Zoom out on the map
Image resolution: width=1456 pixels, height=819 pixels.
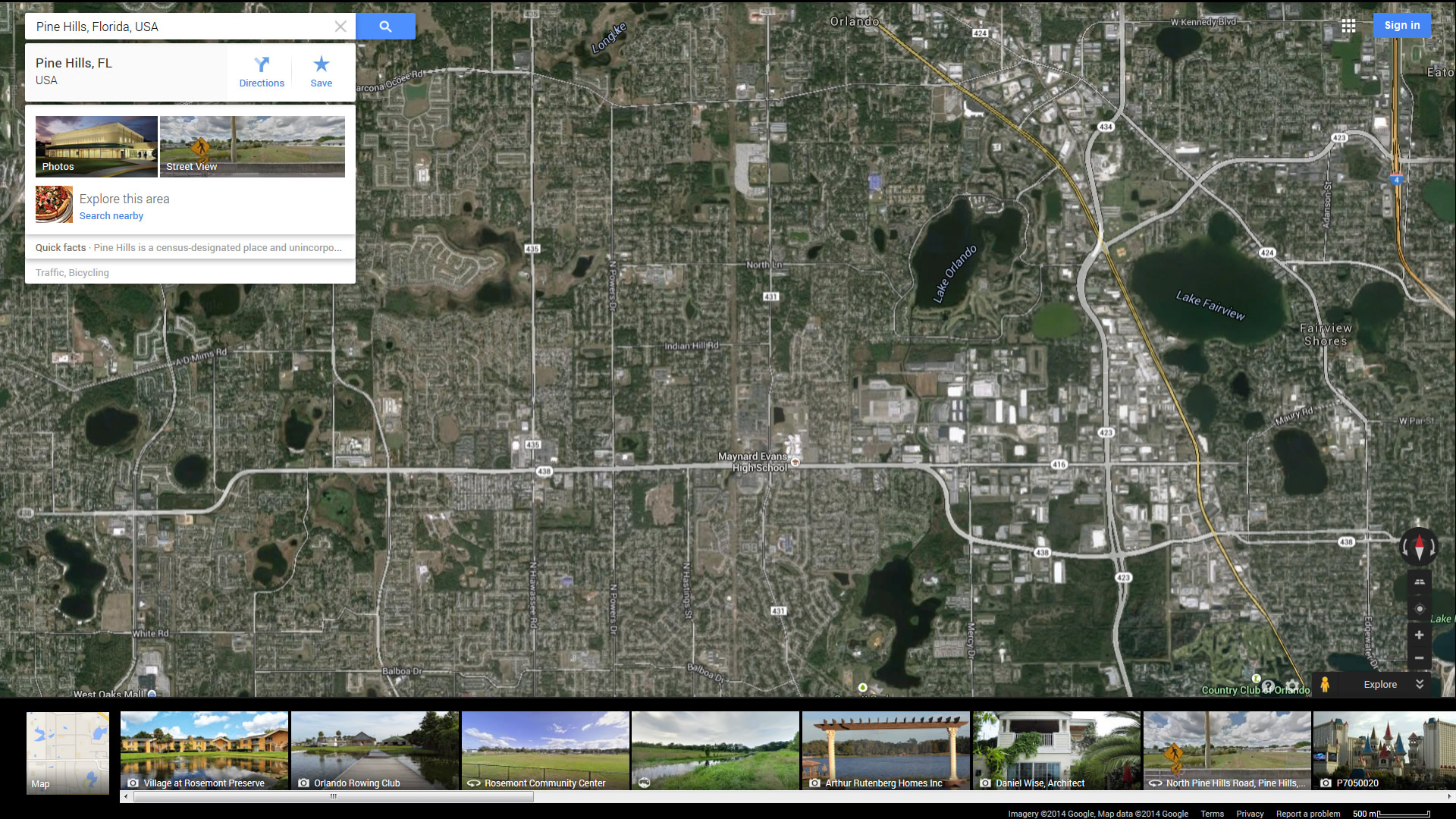point(1419,658)
